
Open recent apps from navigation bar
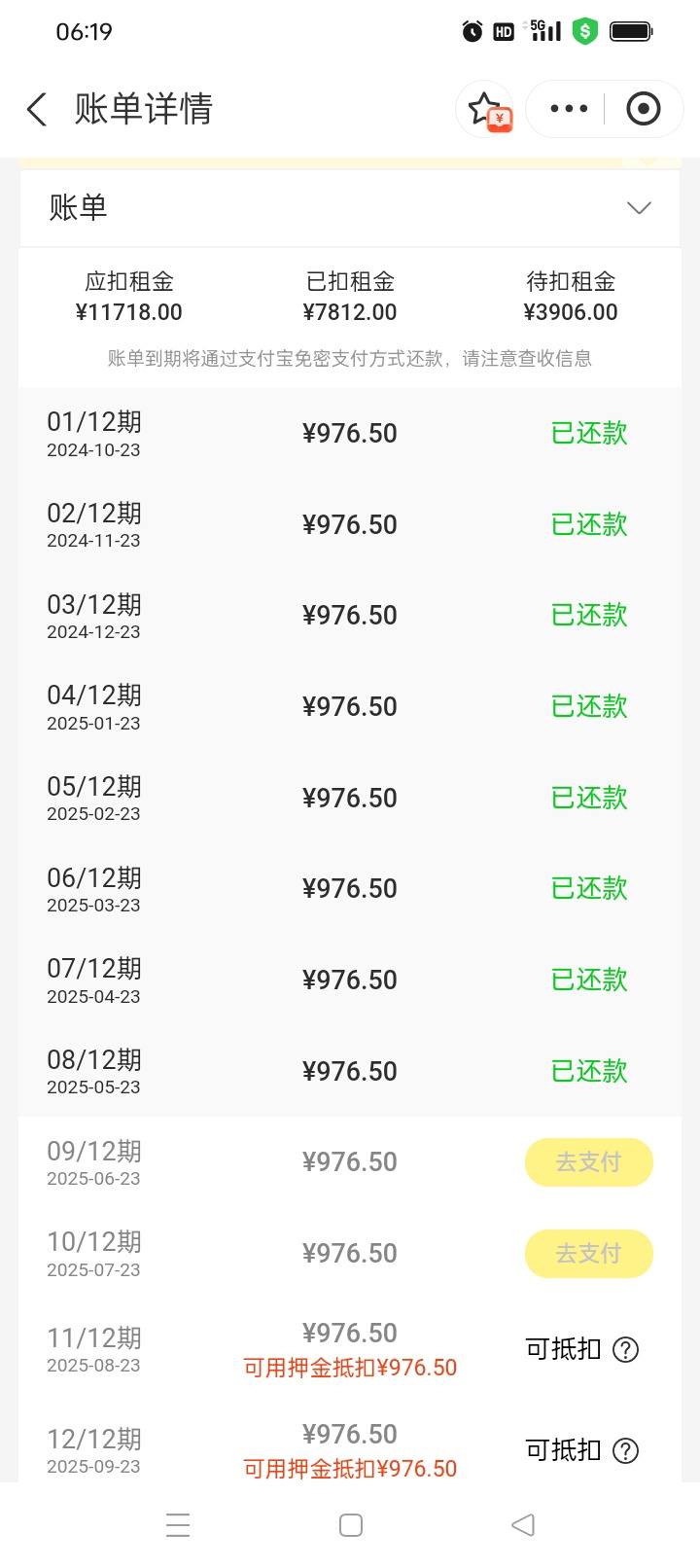pos(178,1525)
